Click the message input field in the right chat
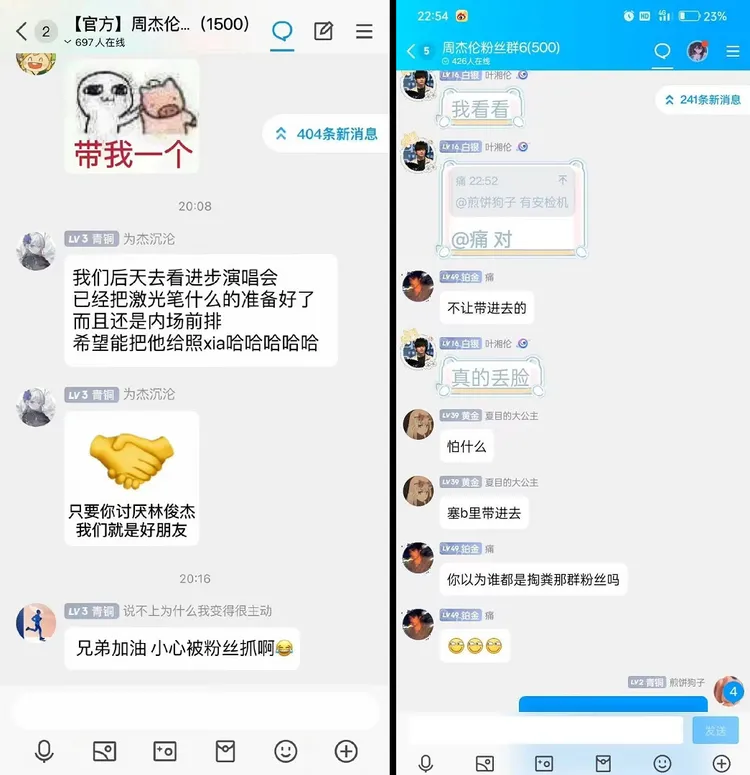Image resolution: width=750 pixels, height=775 pixels. point(545,730)
